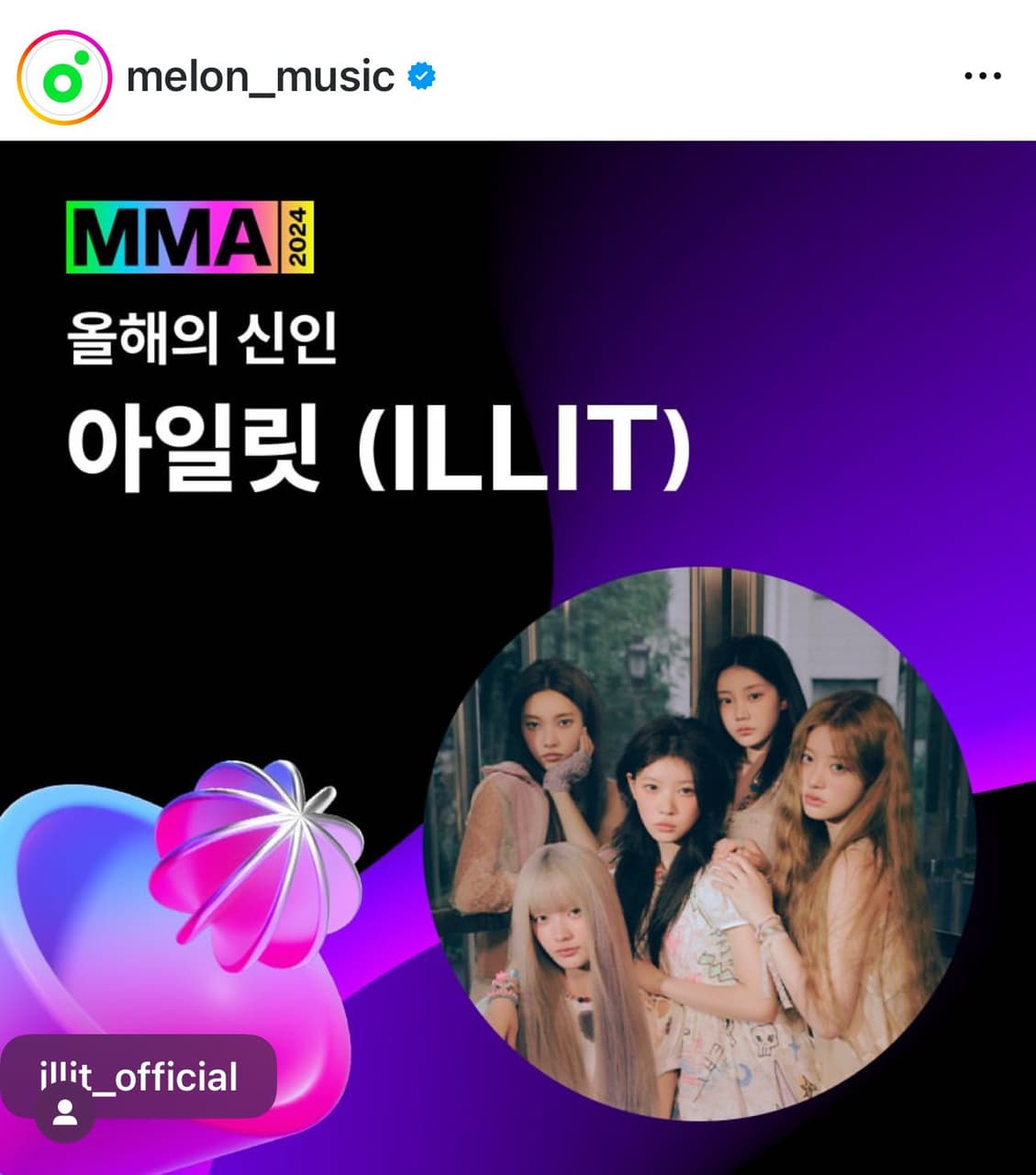Open melon_music profile picture story
The height and width of the screenshot is (1175, 1036).
coord(63,77)
